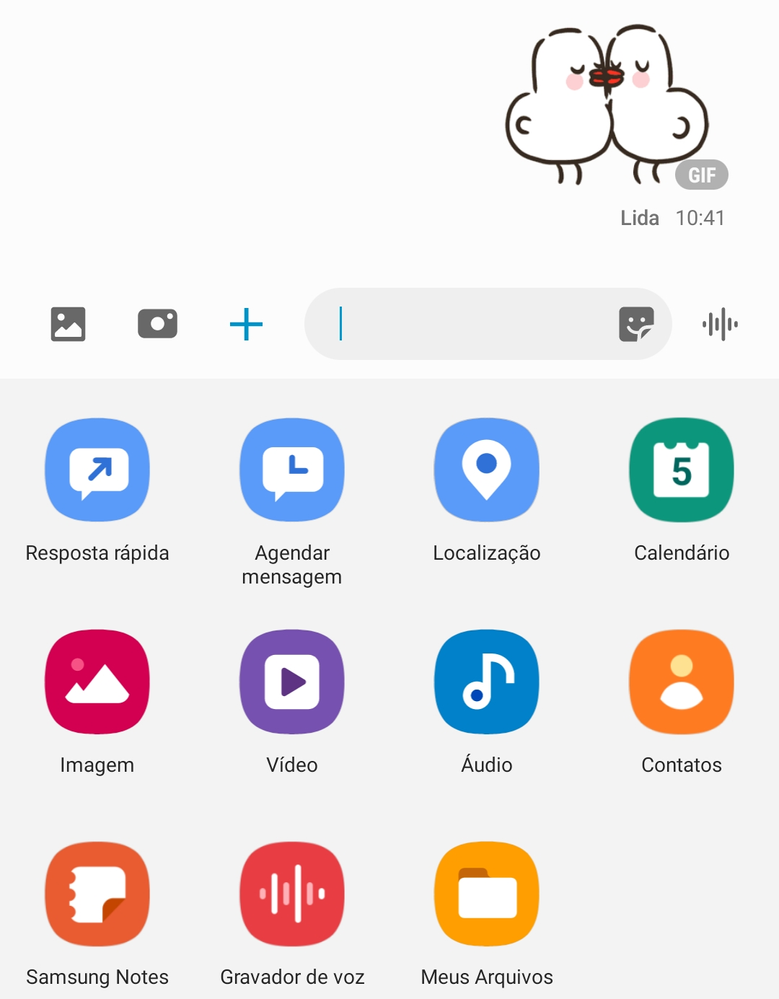
Task: Attach an Áudio file
Action: click(487, 683)
